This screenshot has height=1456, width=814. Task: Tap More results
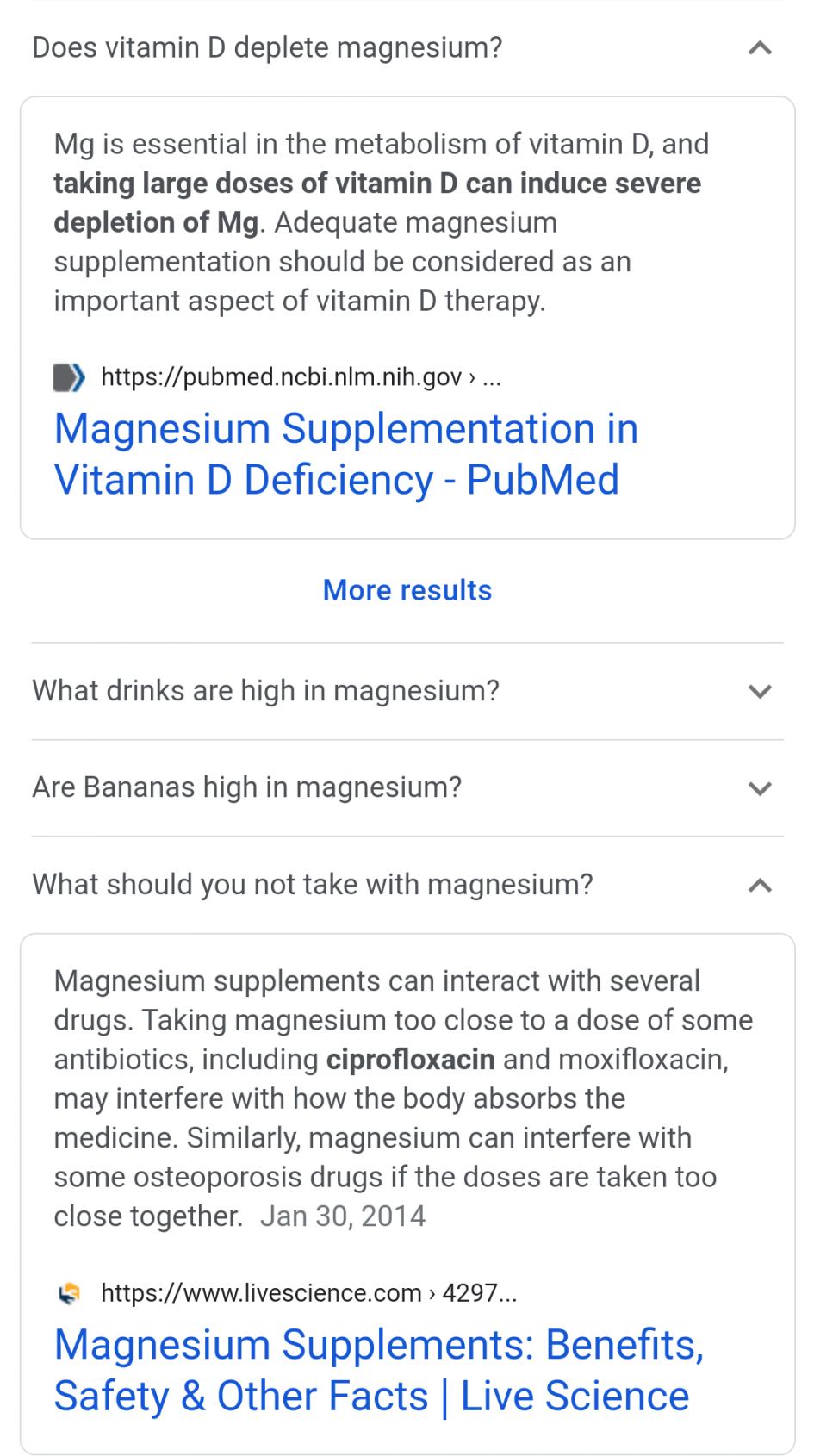point(407,590)
